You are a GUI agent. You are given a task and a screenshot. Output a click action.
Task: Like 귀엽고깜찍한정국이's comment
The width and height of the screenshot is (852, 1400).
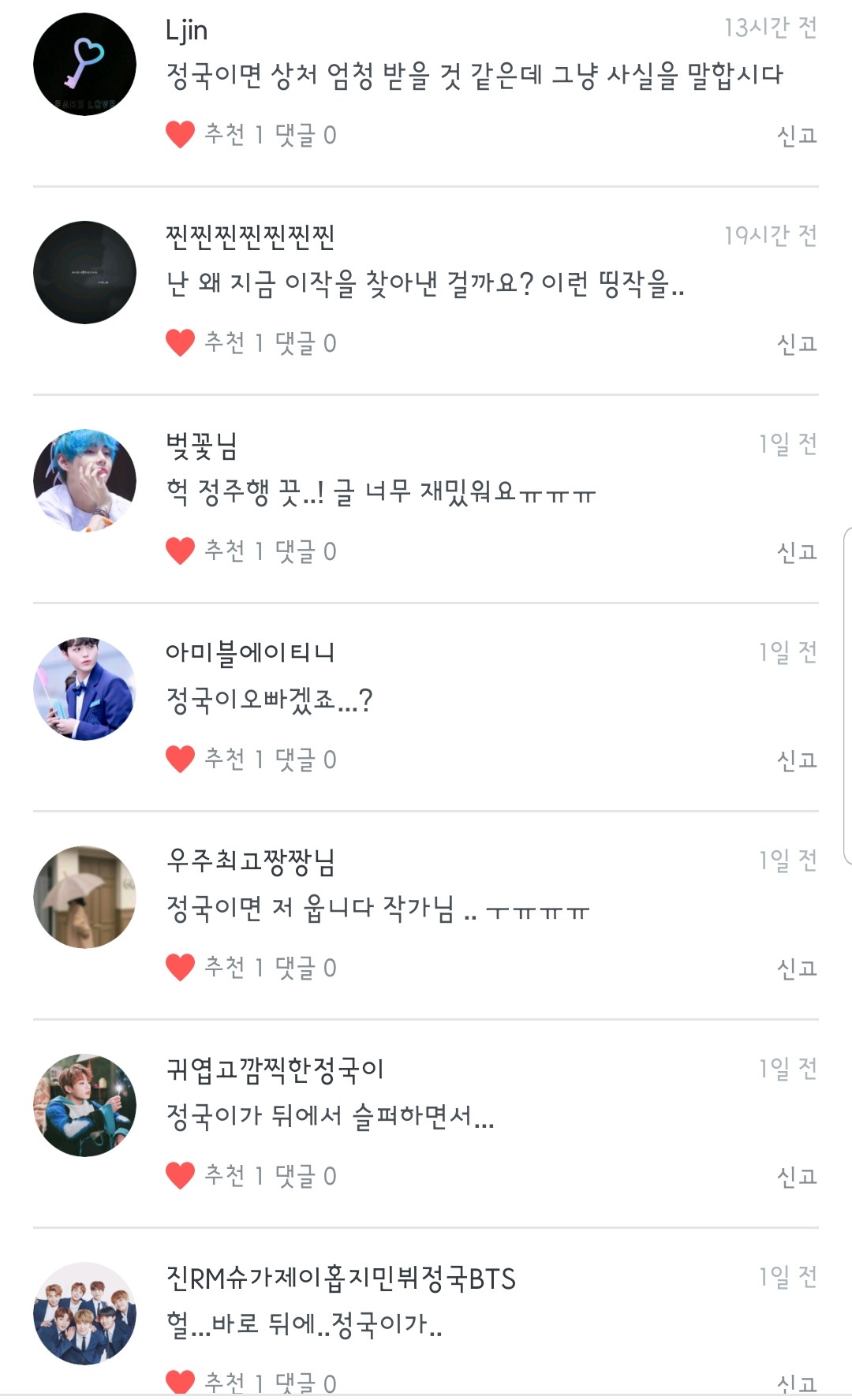180,1176
